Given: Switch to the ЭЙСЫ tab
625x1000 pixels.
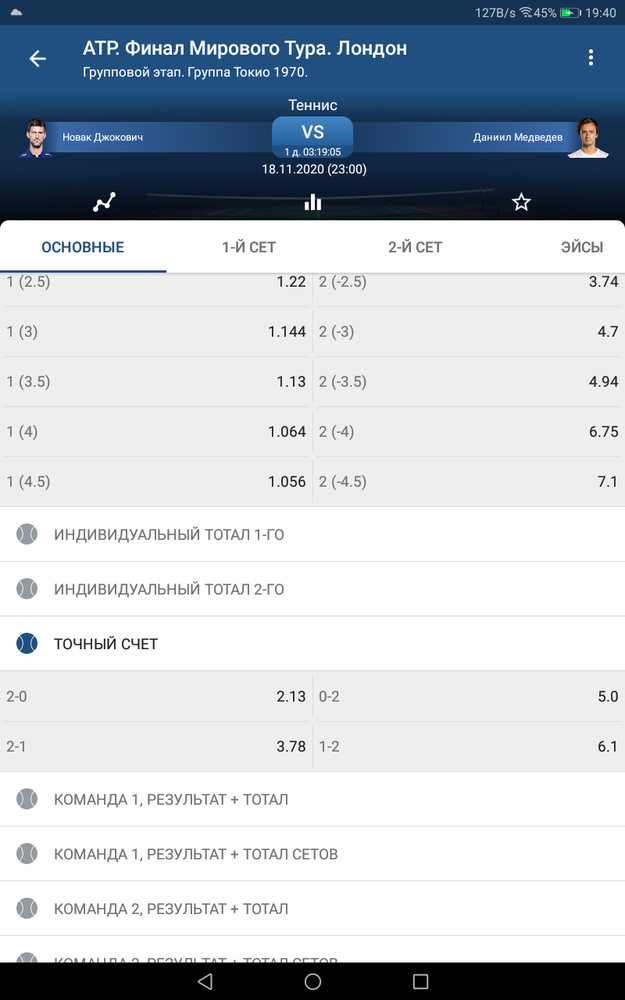Looking at the screenshot, I should pos(582,247).
